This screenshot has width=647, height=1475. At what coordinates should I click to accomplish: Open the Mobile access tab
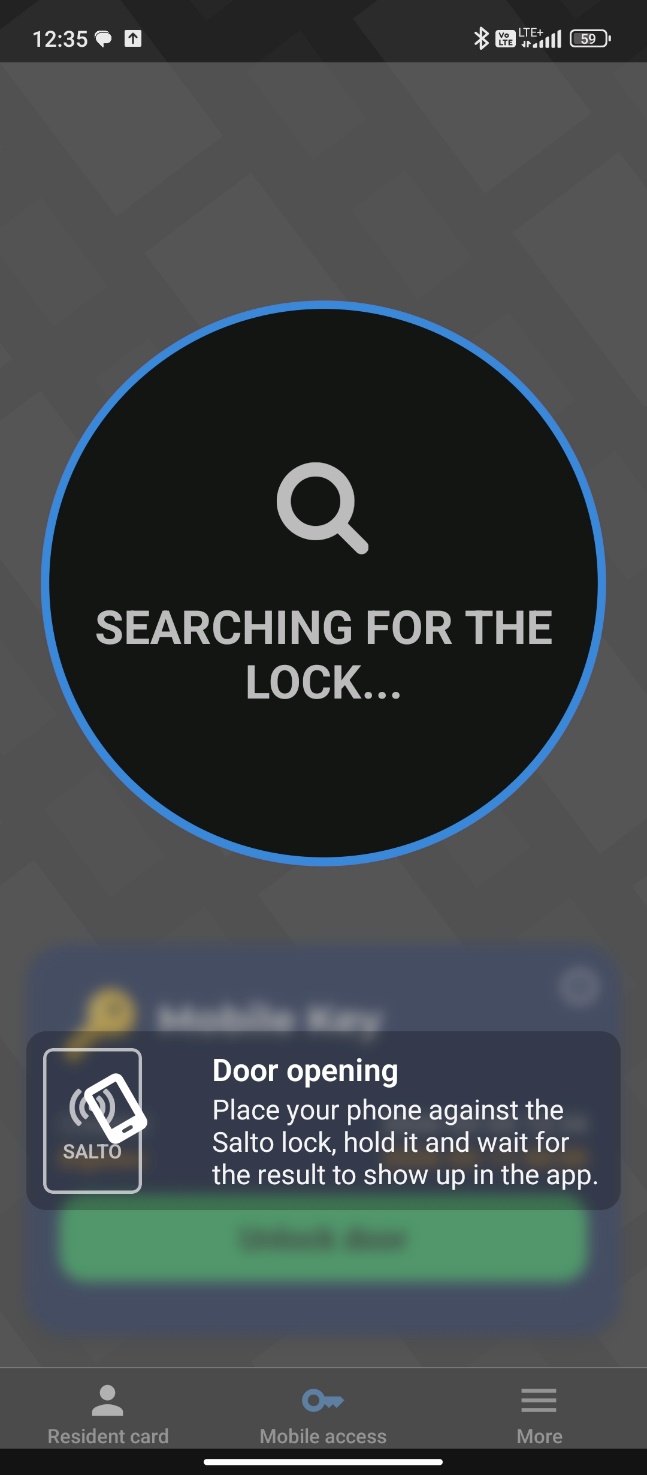click(x=323, y=1413)
